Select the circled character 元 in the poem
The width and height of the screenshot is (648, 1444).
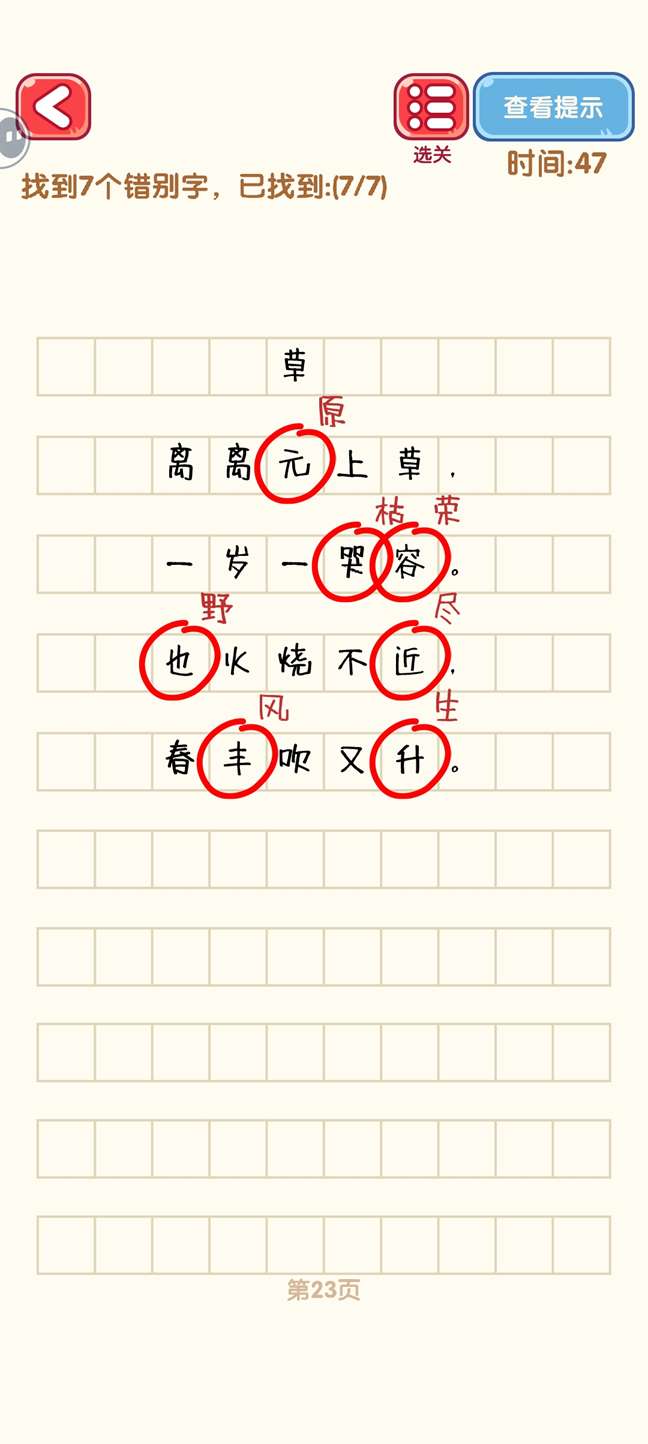click(294, 466)
